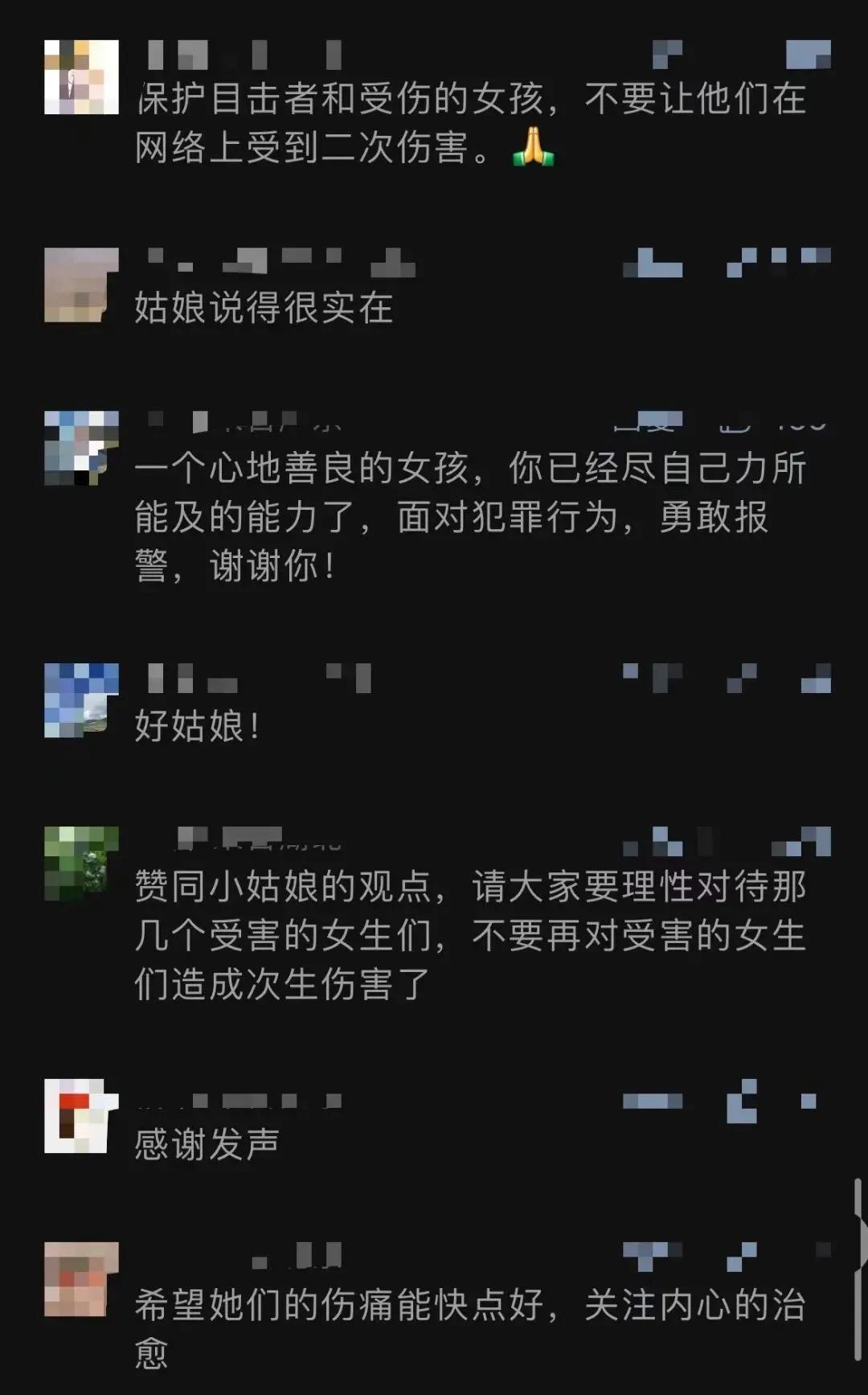Open avatar of 希望她们的伤痛 commenter

pos(81,1279)
